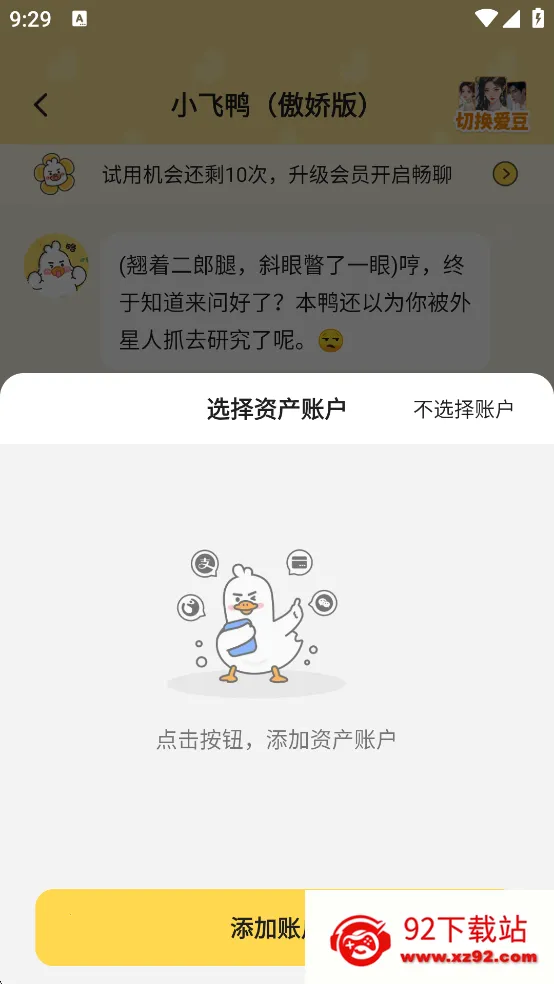This screenshot has height=984, width=554.
Task: Go back using the arrow icon
Action: 41,105
